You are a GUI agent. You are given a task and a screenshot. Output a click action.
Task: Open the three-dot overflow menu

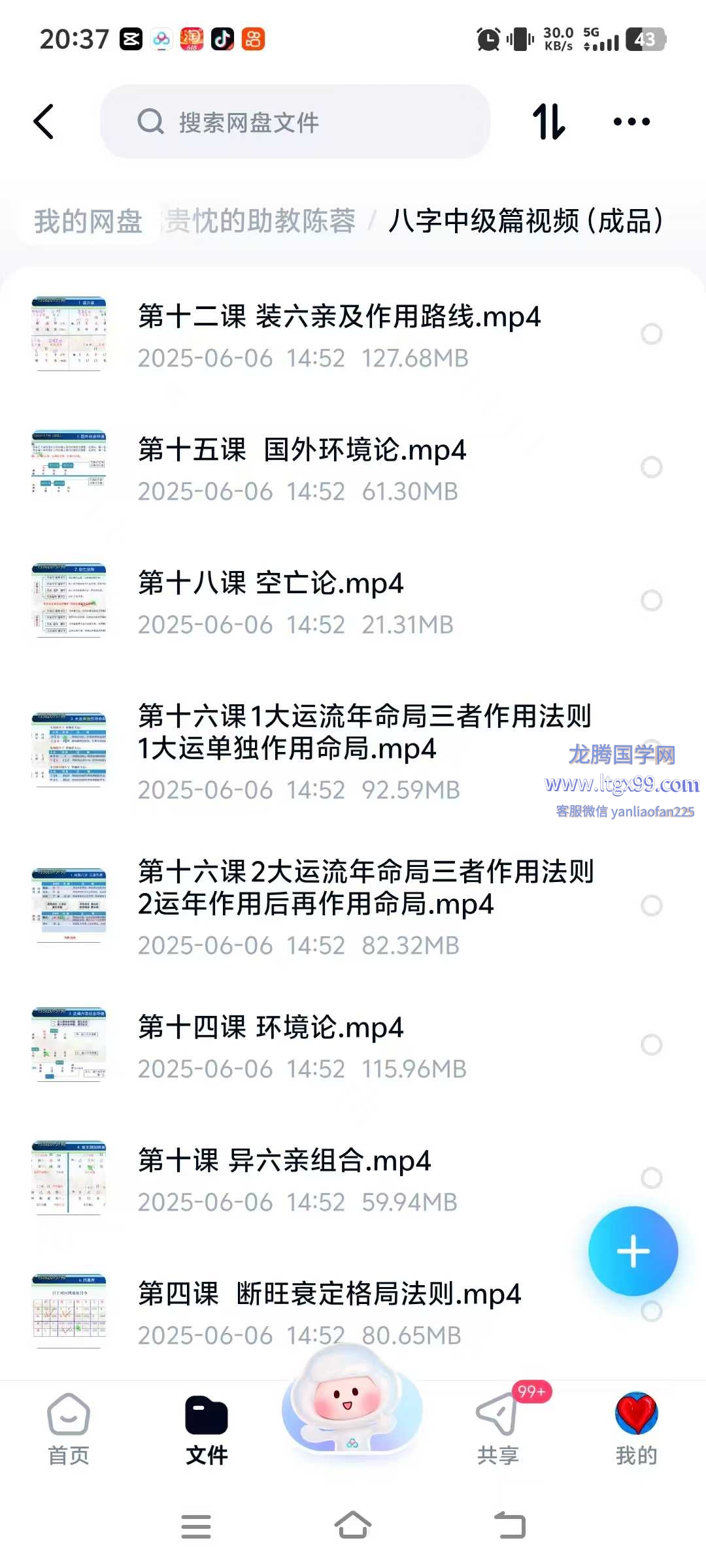tap(631, 122)
